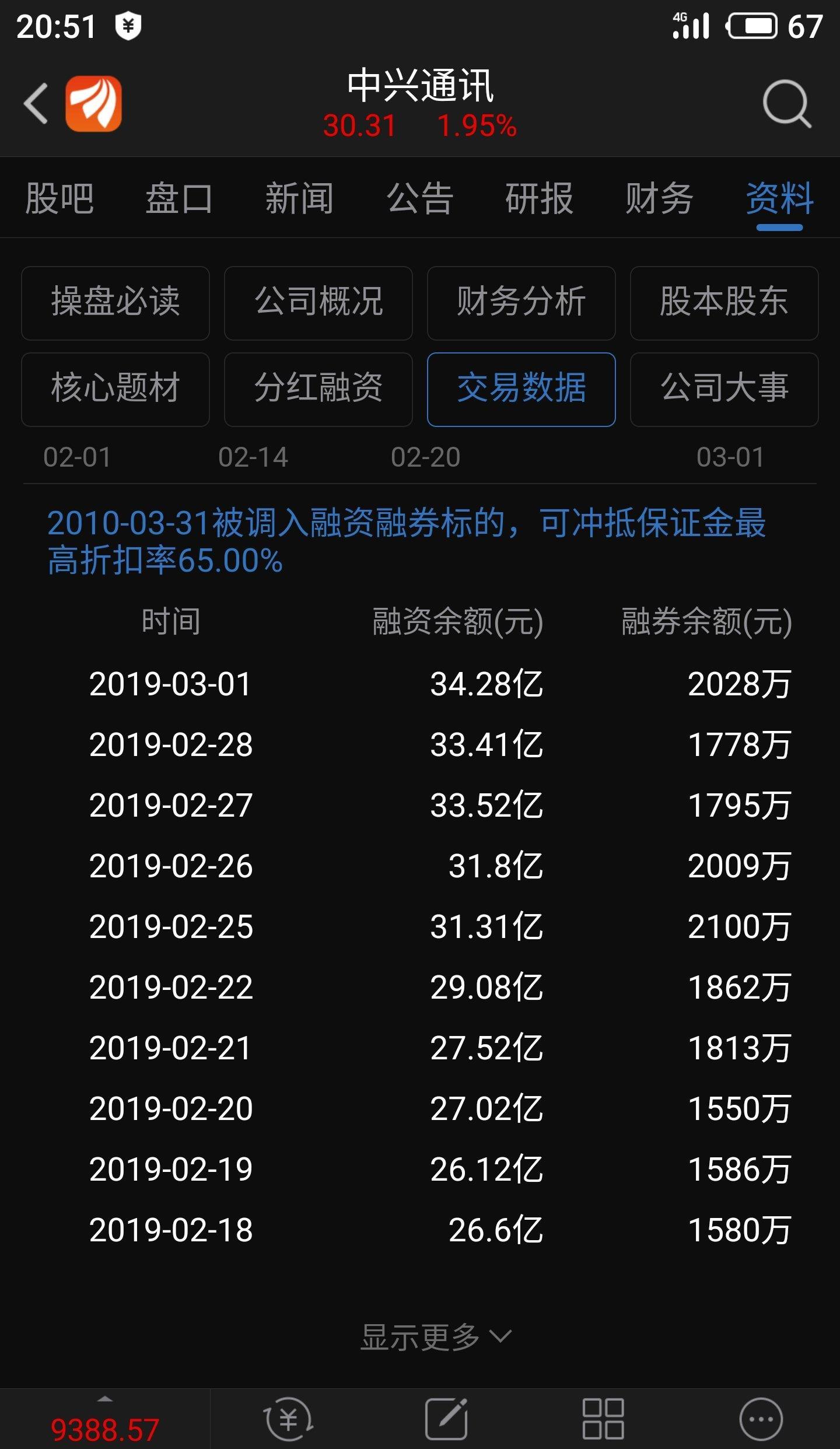Screen dimensions: 840x1449
Task: Select the 分红融资 option
Action: tap(318, 389)
